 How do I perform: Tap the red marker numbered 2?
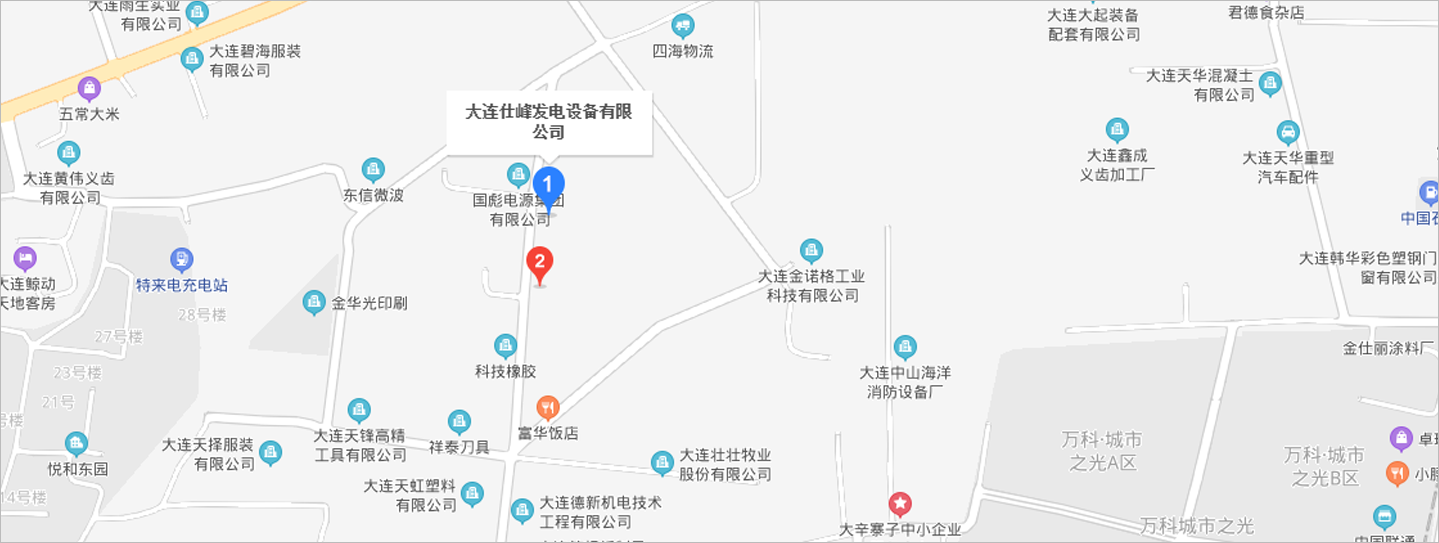pyautogui.click(x=540, y=264)
